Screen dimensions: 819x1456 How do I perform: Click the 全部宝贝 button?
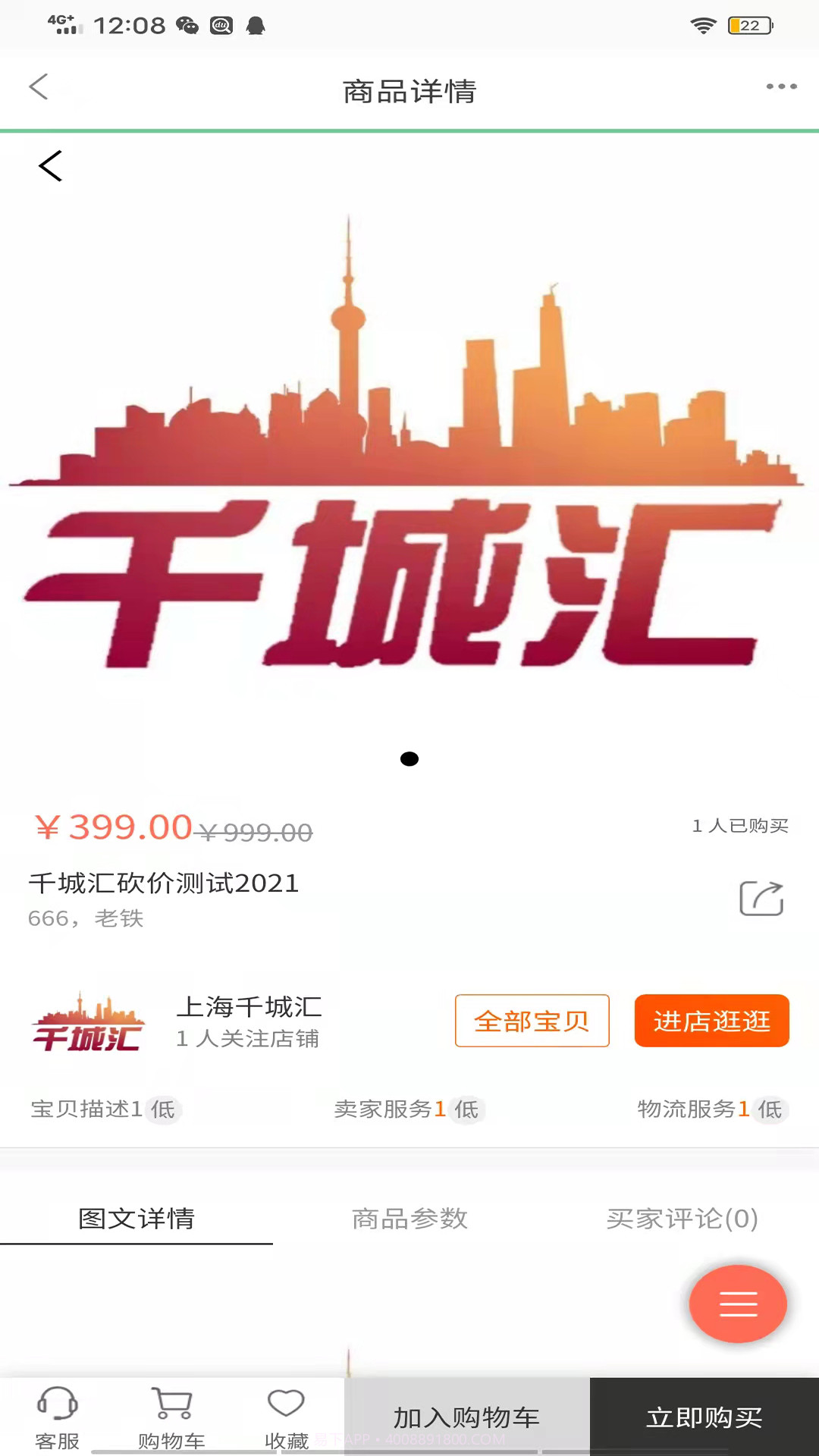(532, 1021)
